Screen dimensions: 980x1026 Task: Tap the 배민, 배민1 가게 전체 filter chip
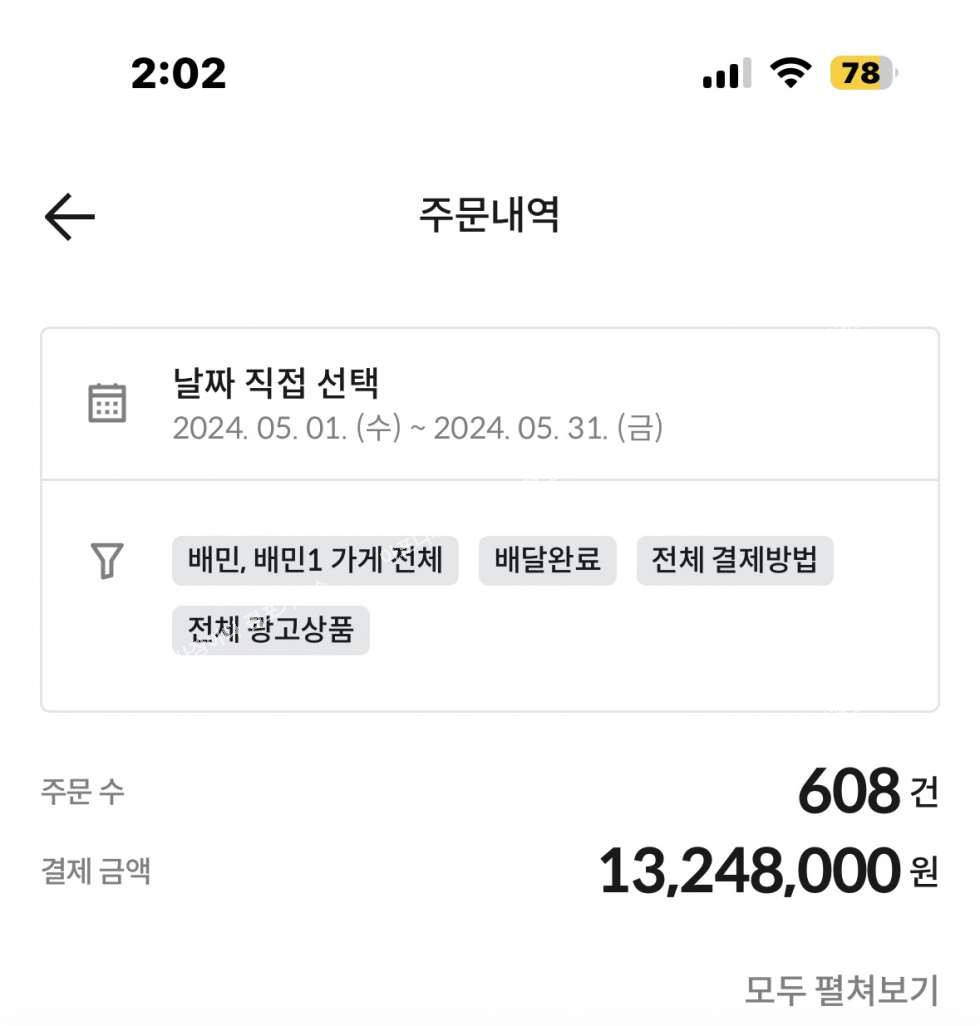(315, 560)
